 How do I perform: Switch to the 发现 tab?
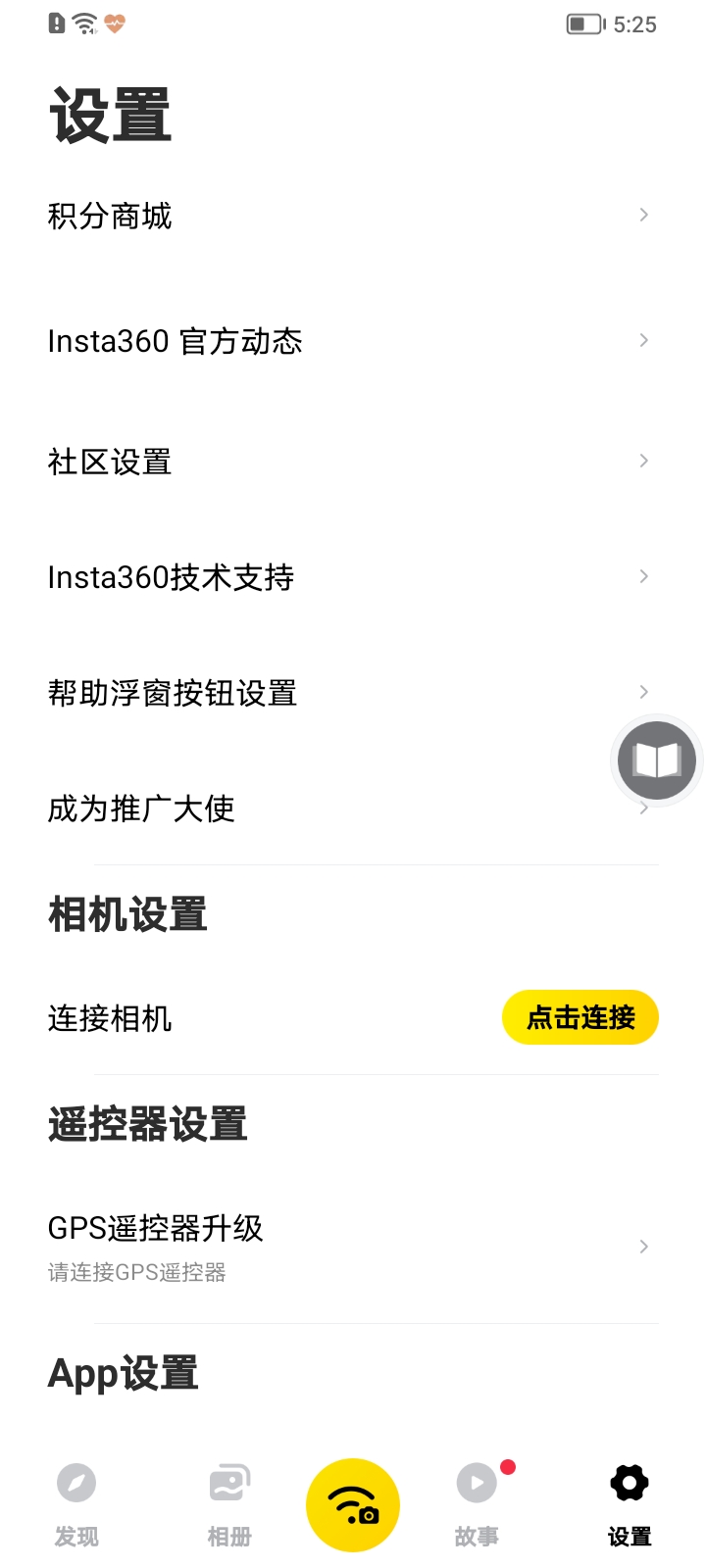(76, 1504)
